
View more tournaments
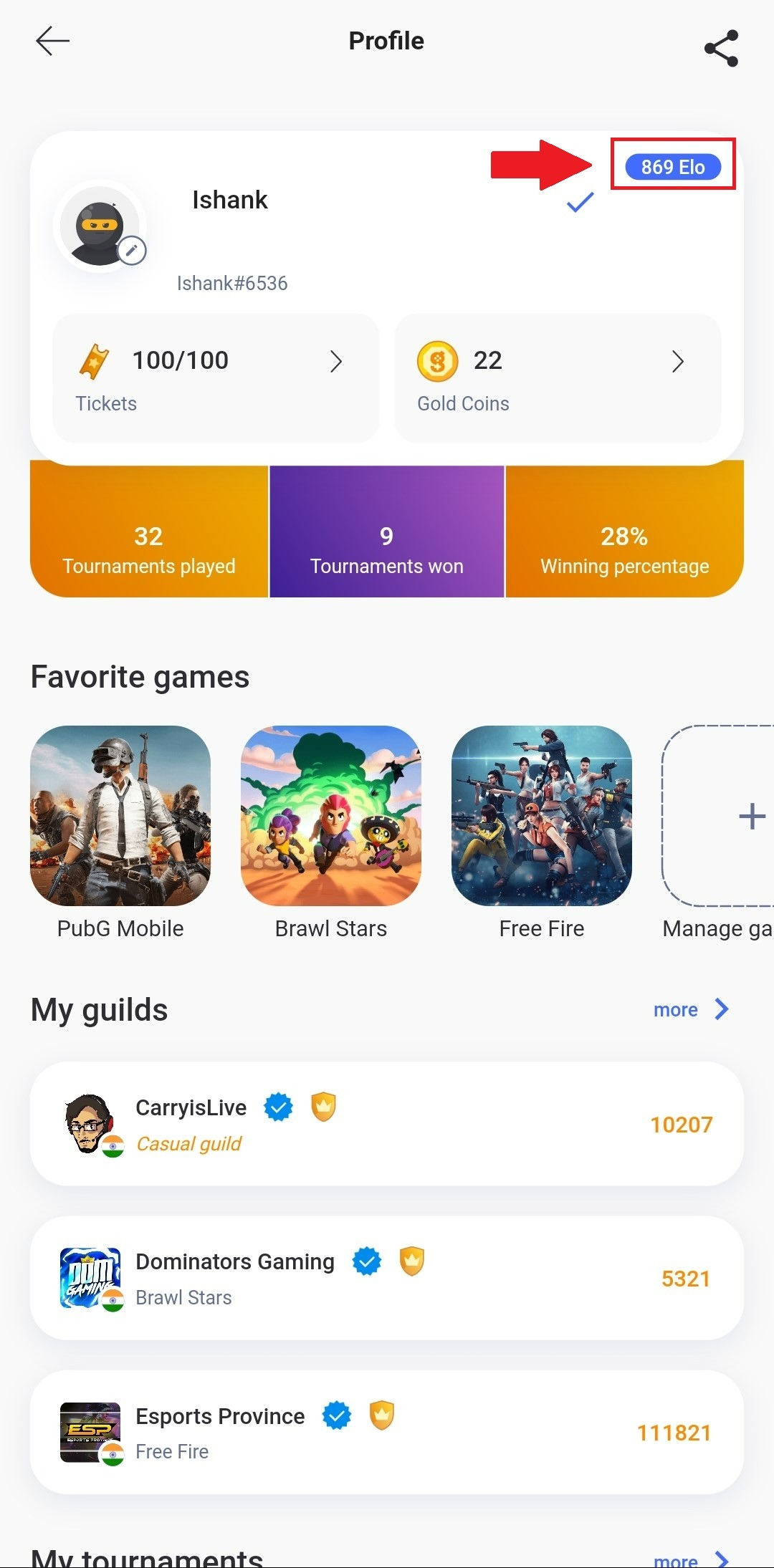click(x=691, y=1559)
